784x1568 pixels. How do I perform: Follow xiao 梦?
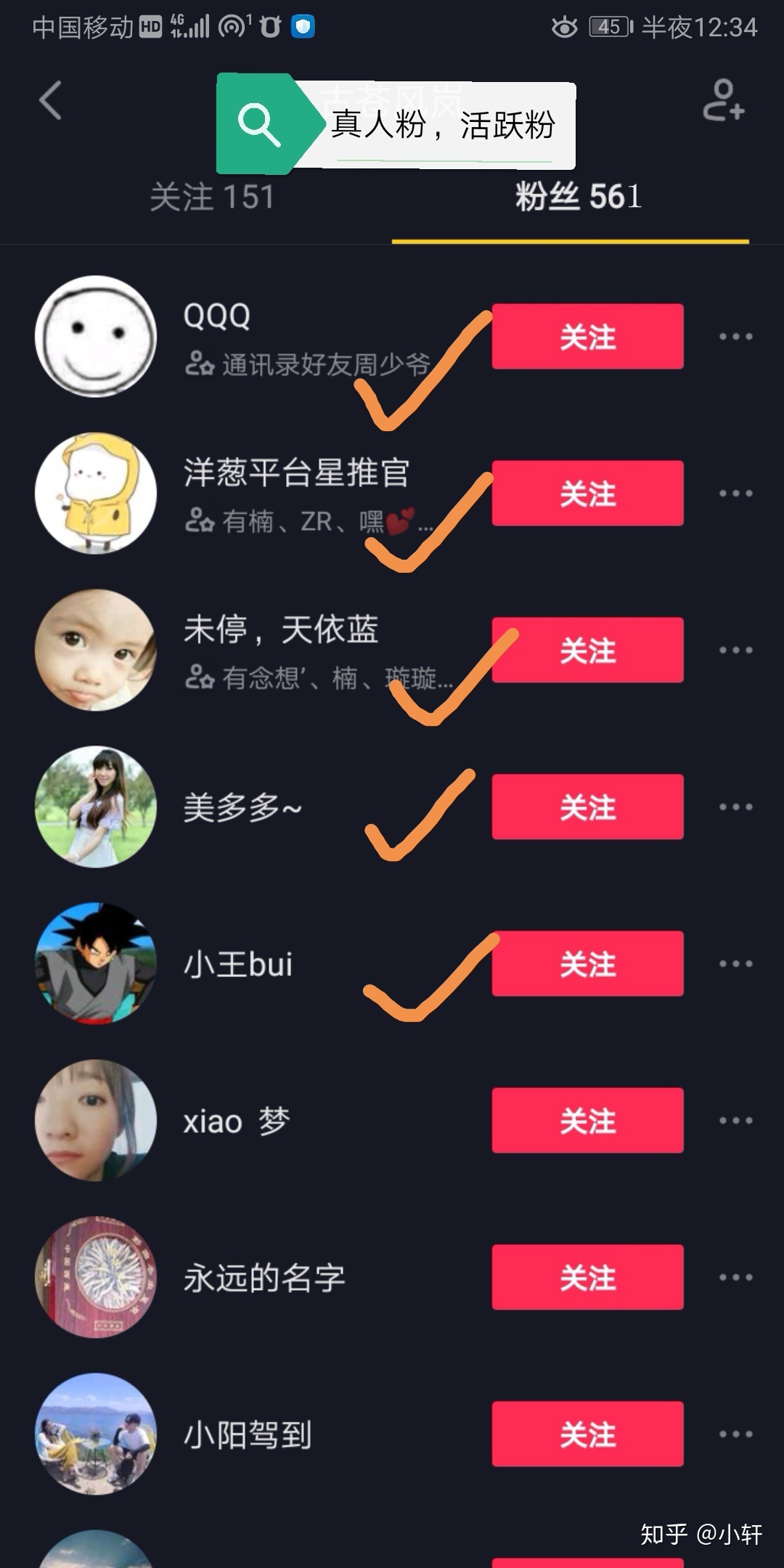pos(587,1121)
